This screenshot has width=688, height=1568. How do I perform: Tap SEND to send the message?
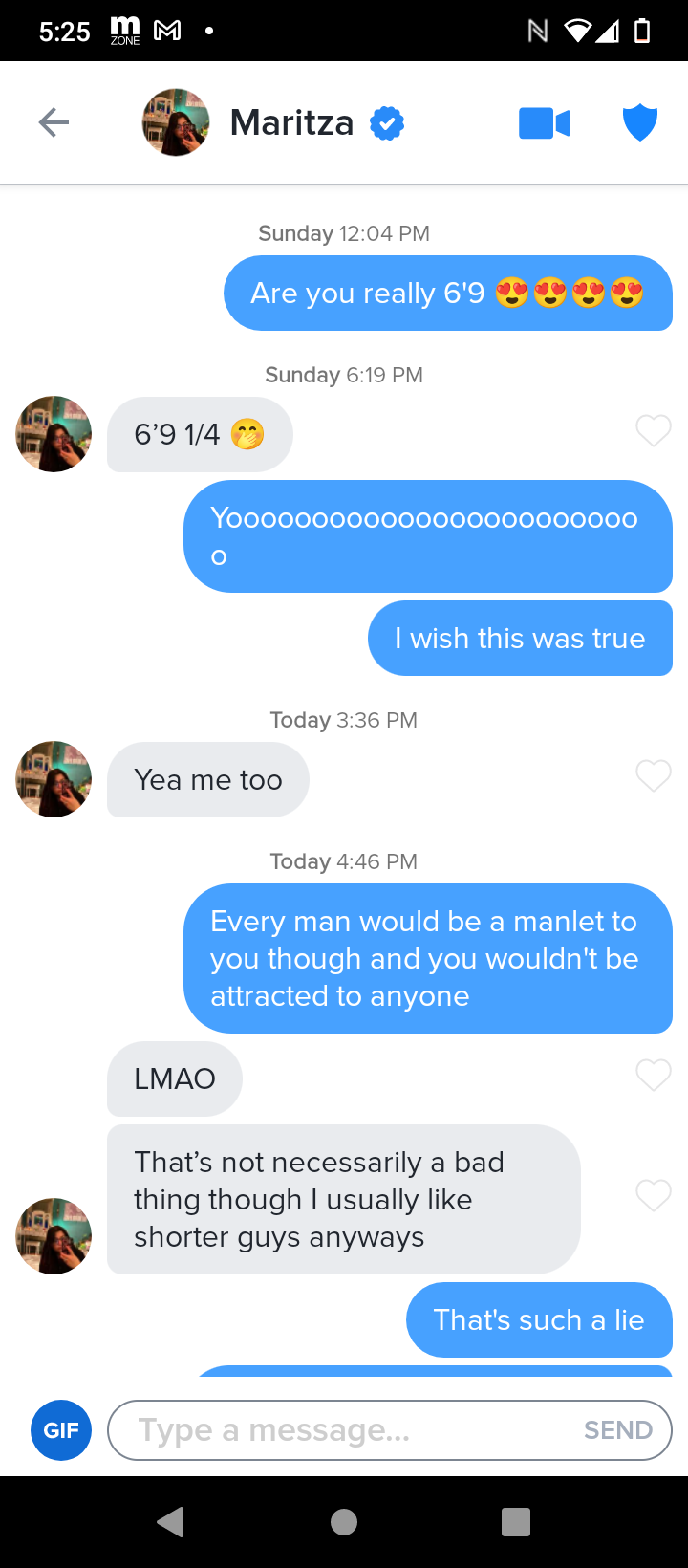click(618, 1430)
